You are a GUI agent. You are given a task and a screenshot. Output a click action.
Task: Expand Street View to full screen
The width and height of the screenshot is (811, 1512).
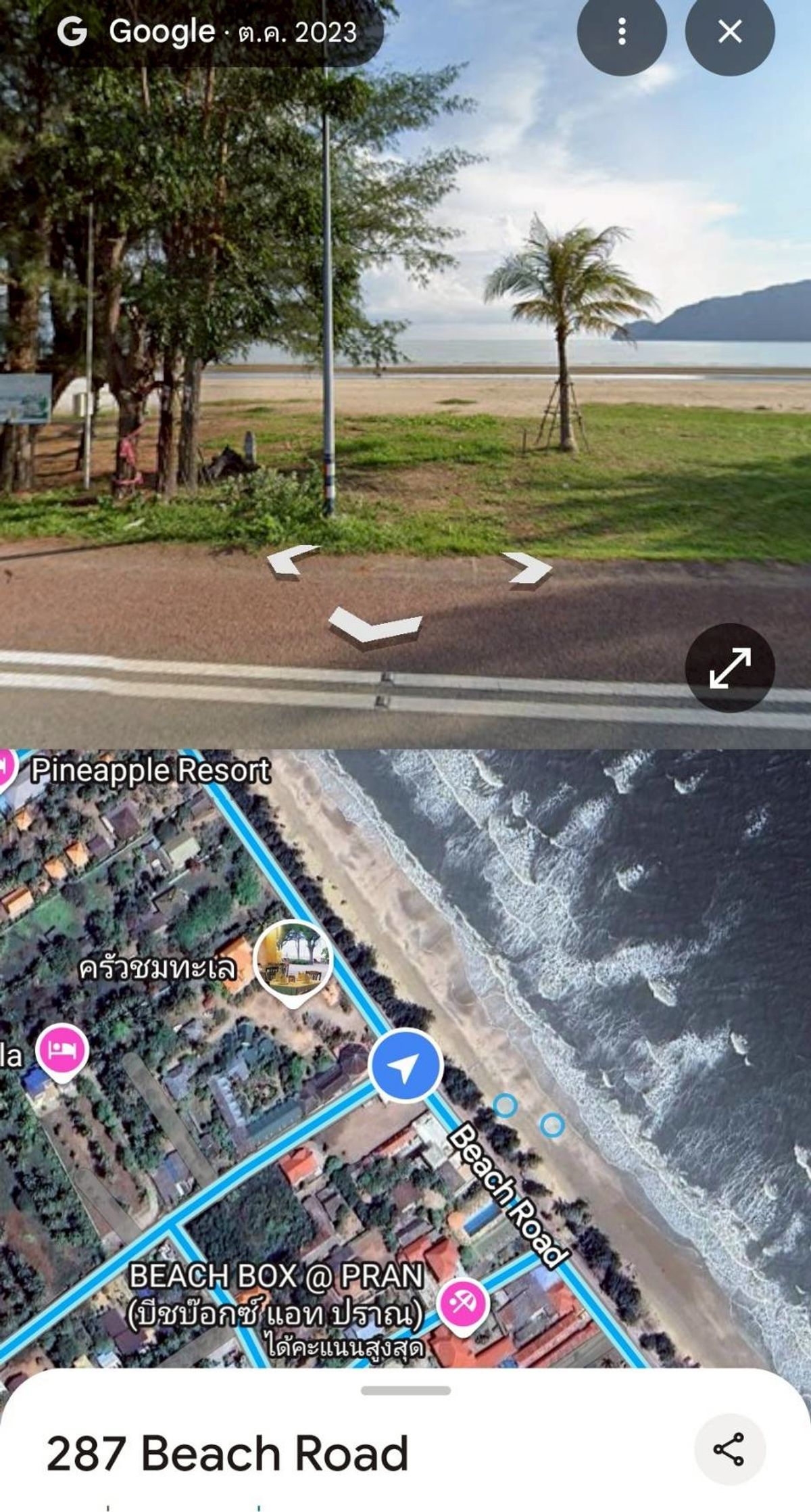point(729,667)
